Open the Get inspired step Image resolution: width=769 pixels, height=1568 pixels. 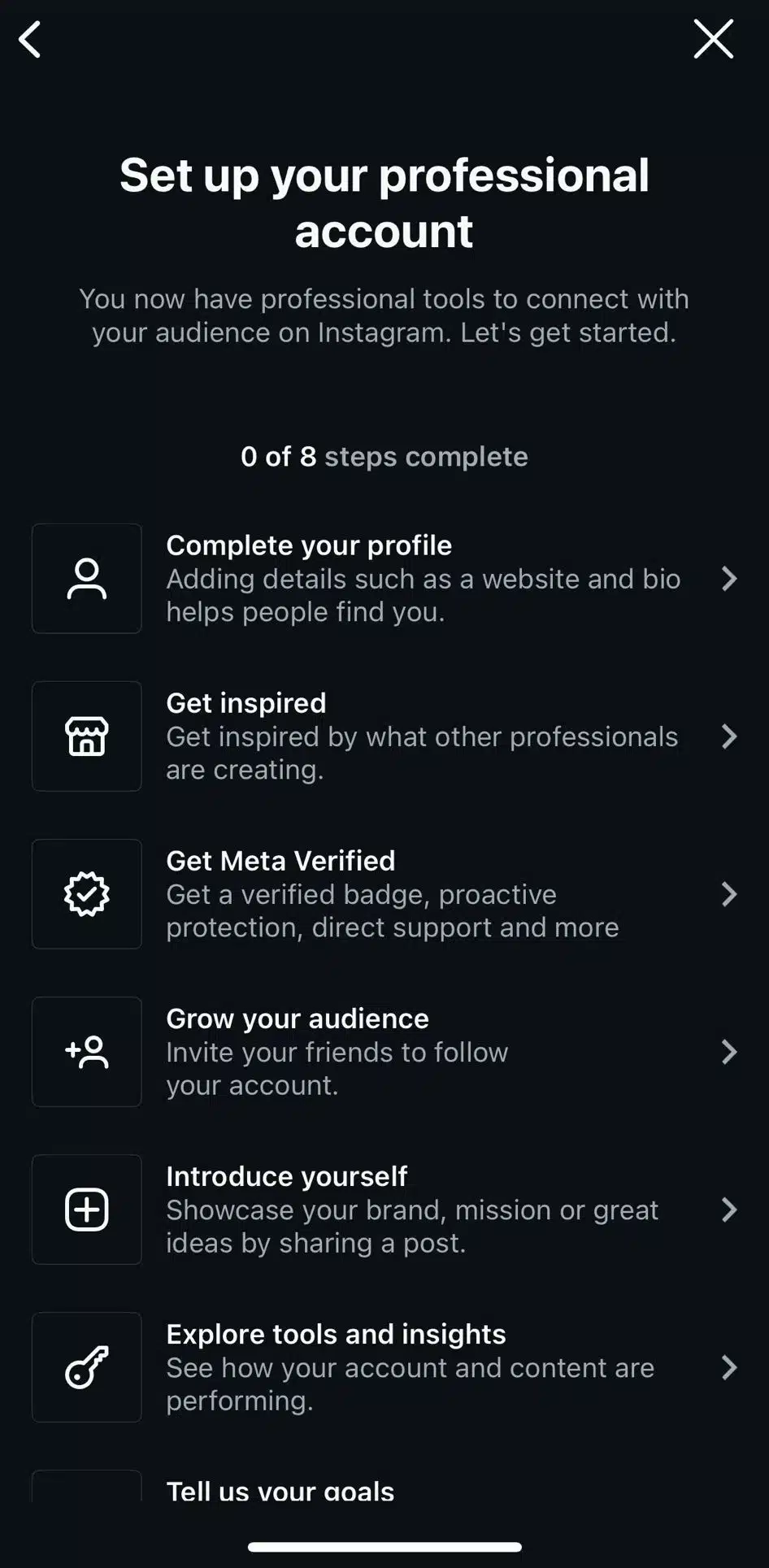[384, 736]
